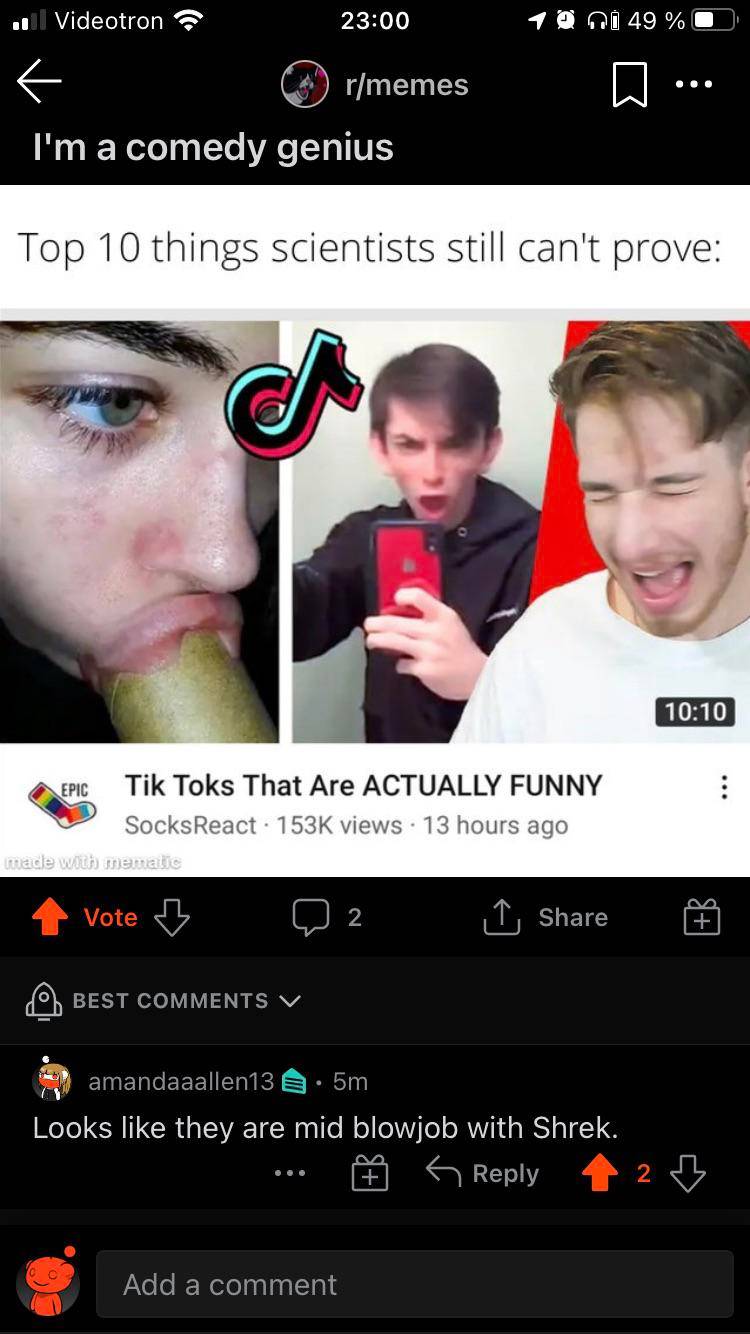Reply to amandaaallen13's comment
This screenshot has height=1334, width=750.
483,1174
